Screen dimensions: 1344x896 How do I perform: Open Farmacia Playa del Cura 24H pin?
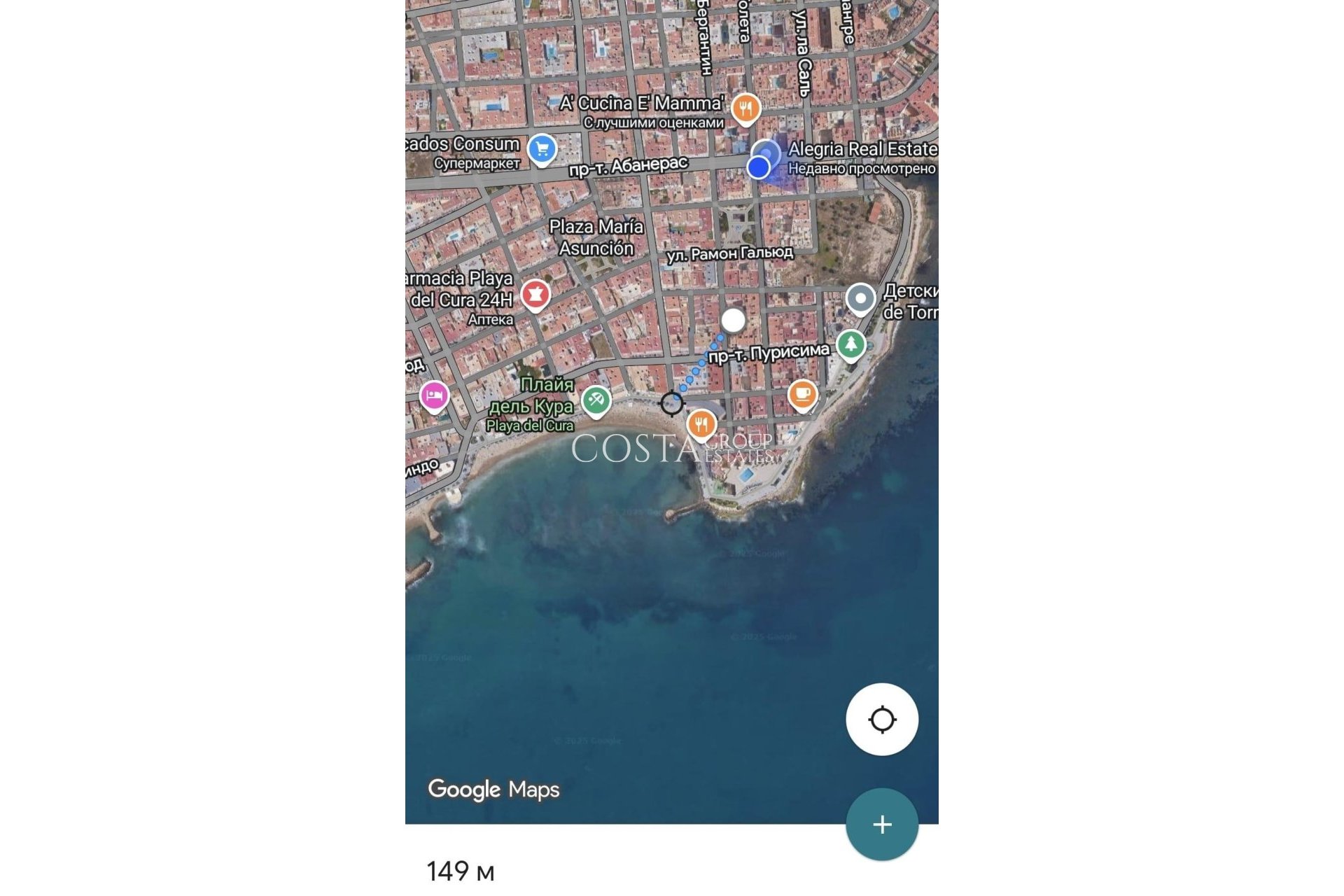coord(535,294)
